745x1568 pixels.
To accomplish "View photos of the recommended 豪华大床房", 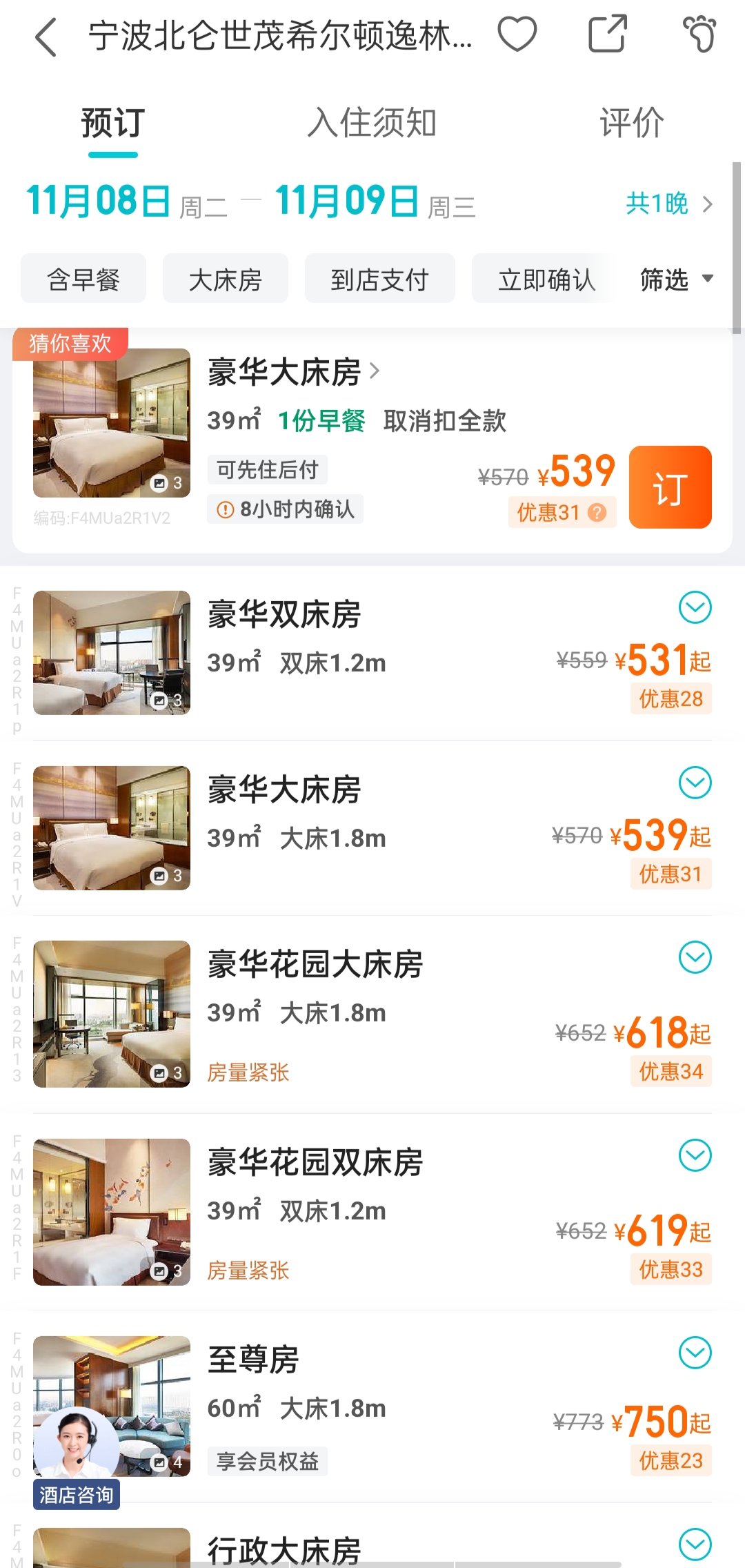I will (x=112, y=423).
